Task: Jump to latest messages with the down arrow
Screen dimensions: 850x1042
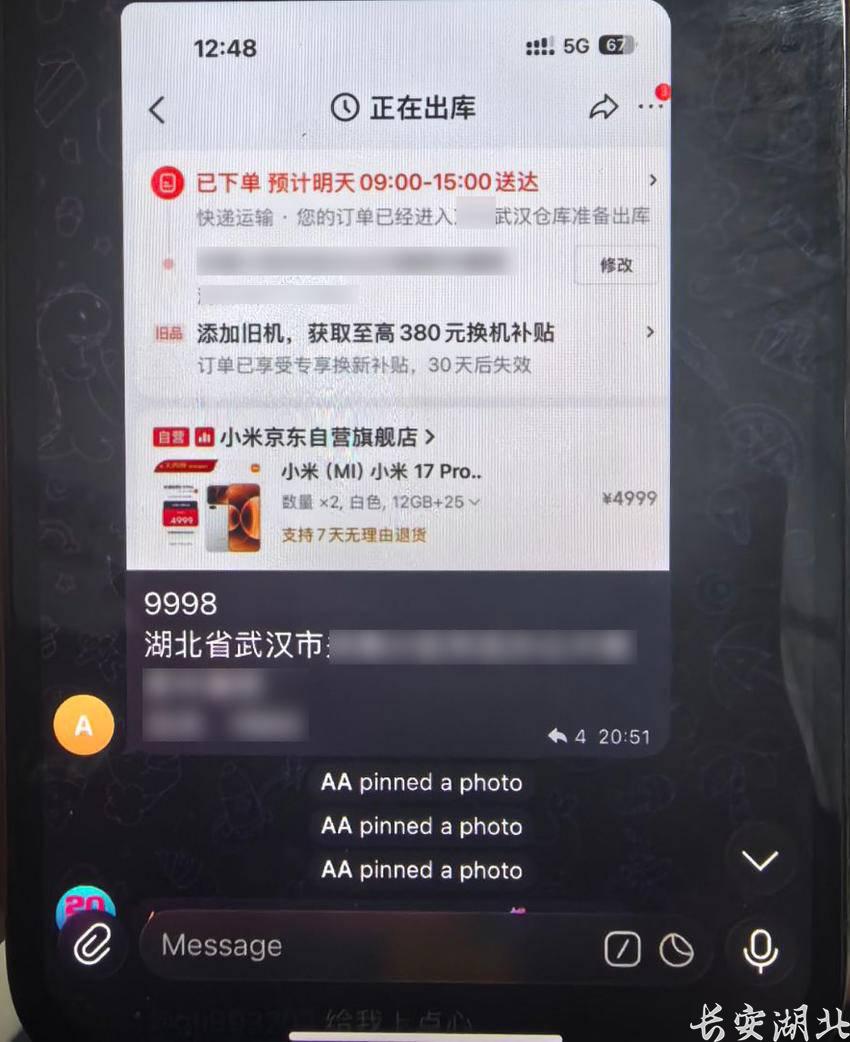Action: click(x=759, y=860)
